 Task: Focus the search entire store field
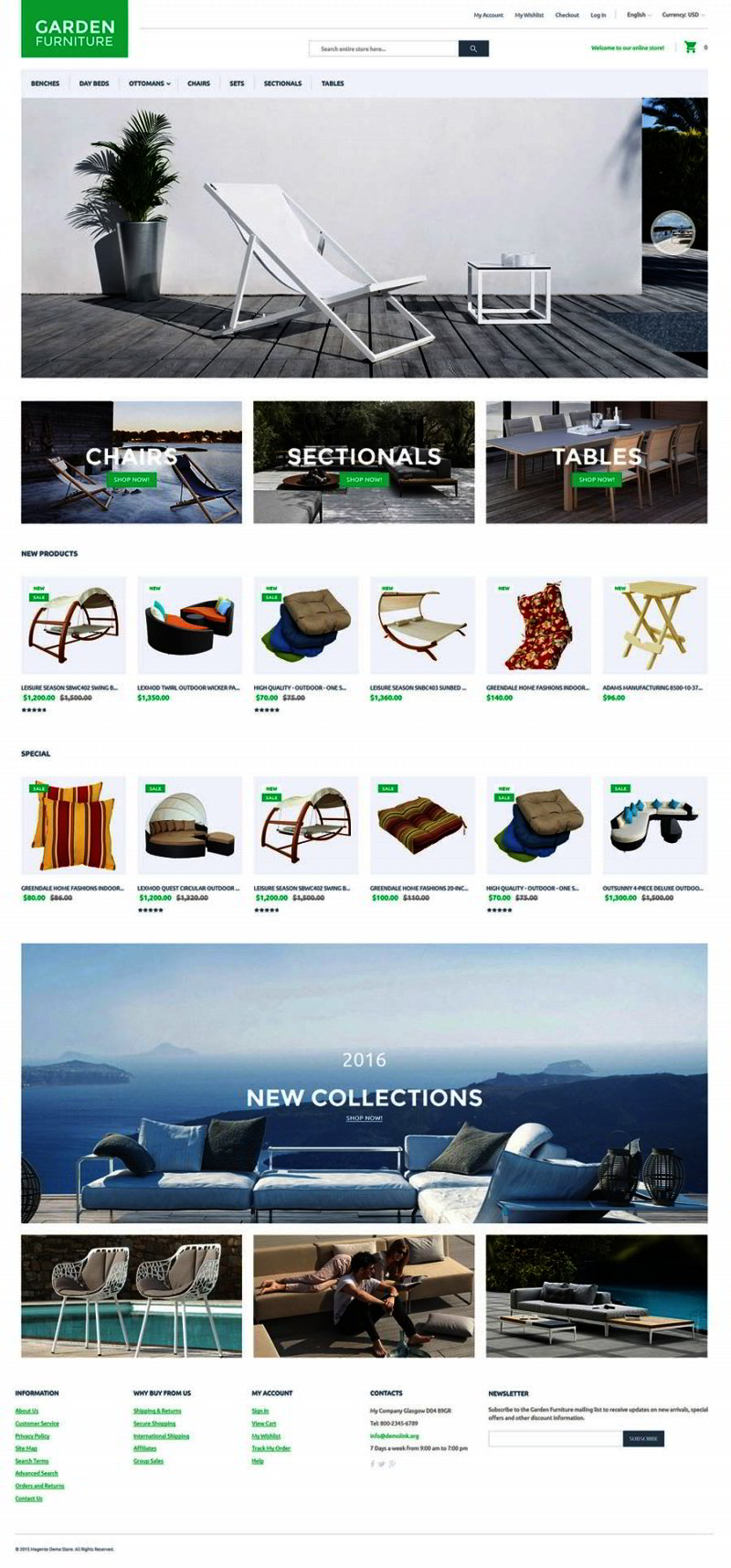[384, 48]
